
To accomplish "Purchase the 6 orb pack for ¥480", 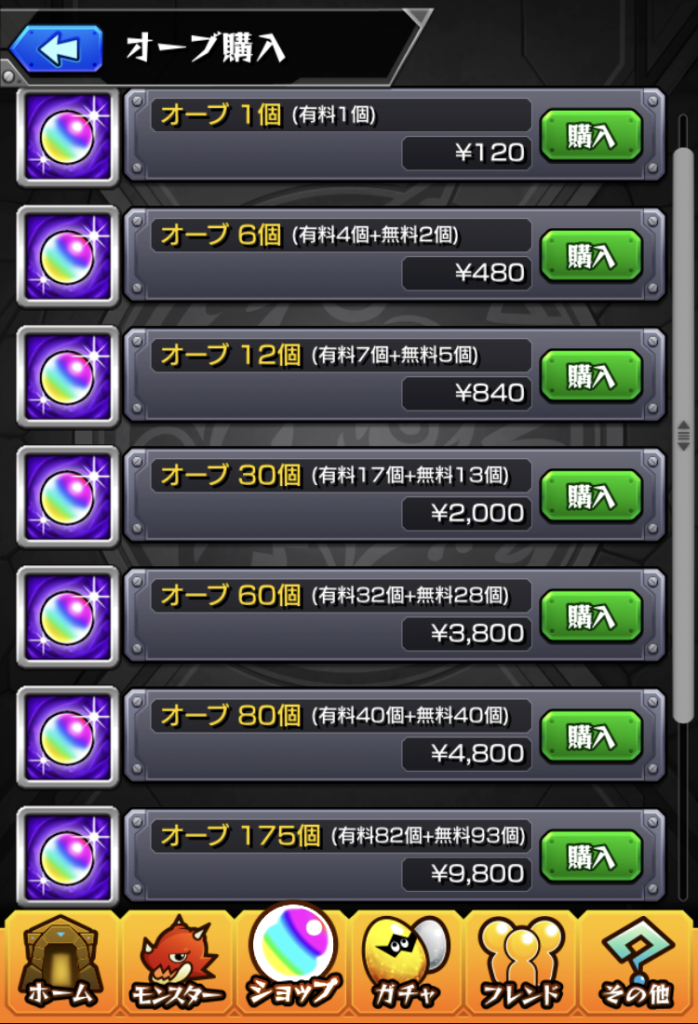I will point(590,256).
